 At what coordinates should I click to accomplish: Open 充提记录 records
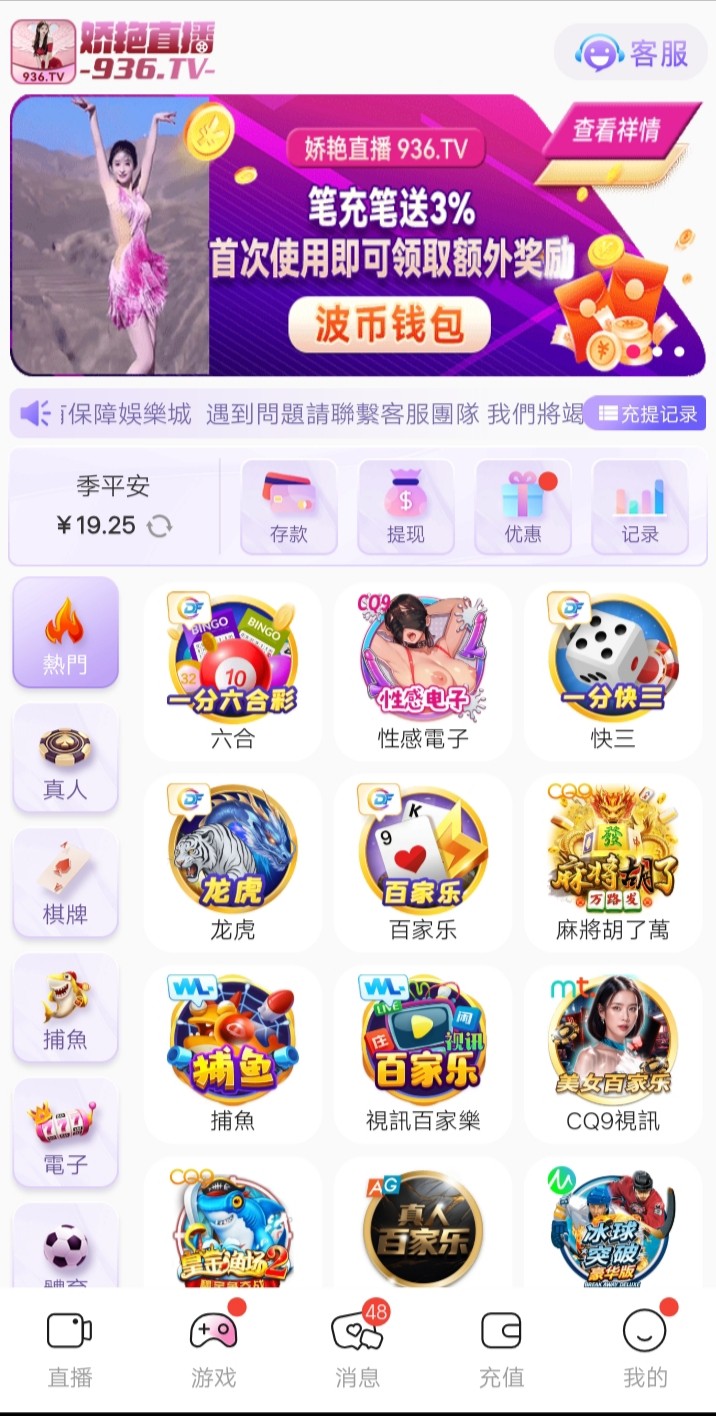pos(647,413)
